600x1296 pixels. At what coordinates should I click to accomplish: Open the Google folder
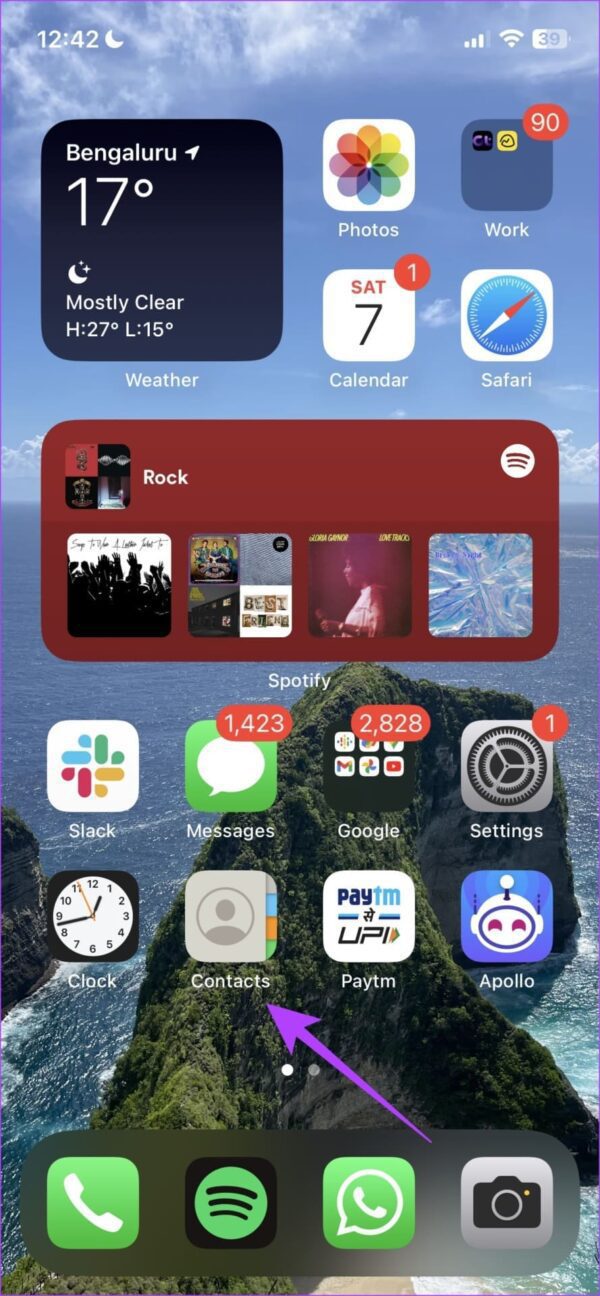point(368,766)
